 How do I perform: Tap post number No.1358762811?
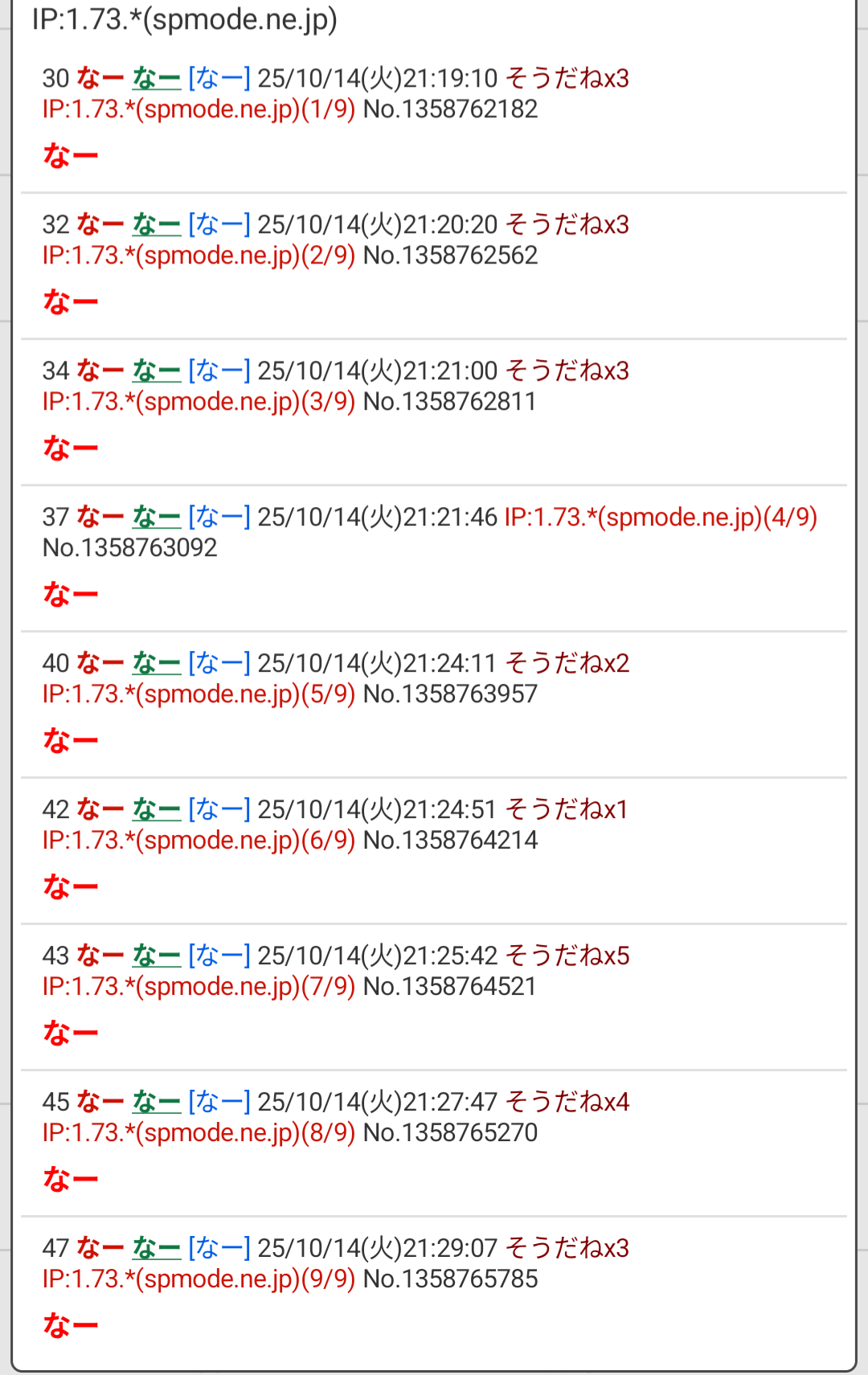pyautogui.click(x=450, y=401)
